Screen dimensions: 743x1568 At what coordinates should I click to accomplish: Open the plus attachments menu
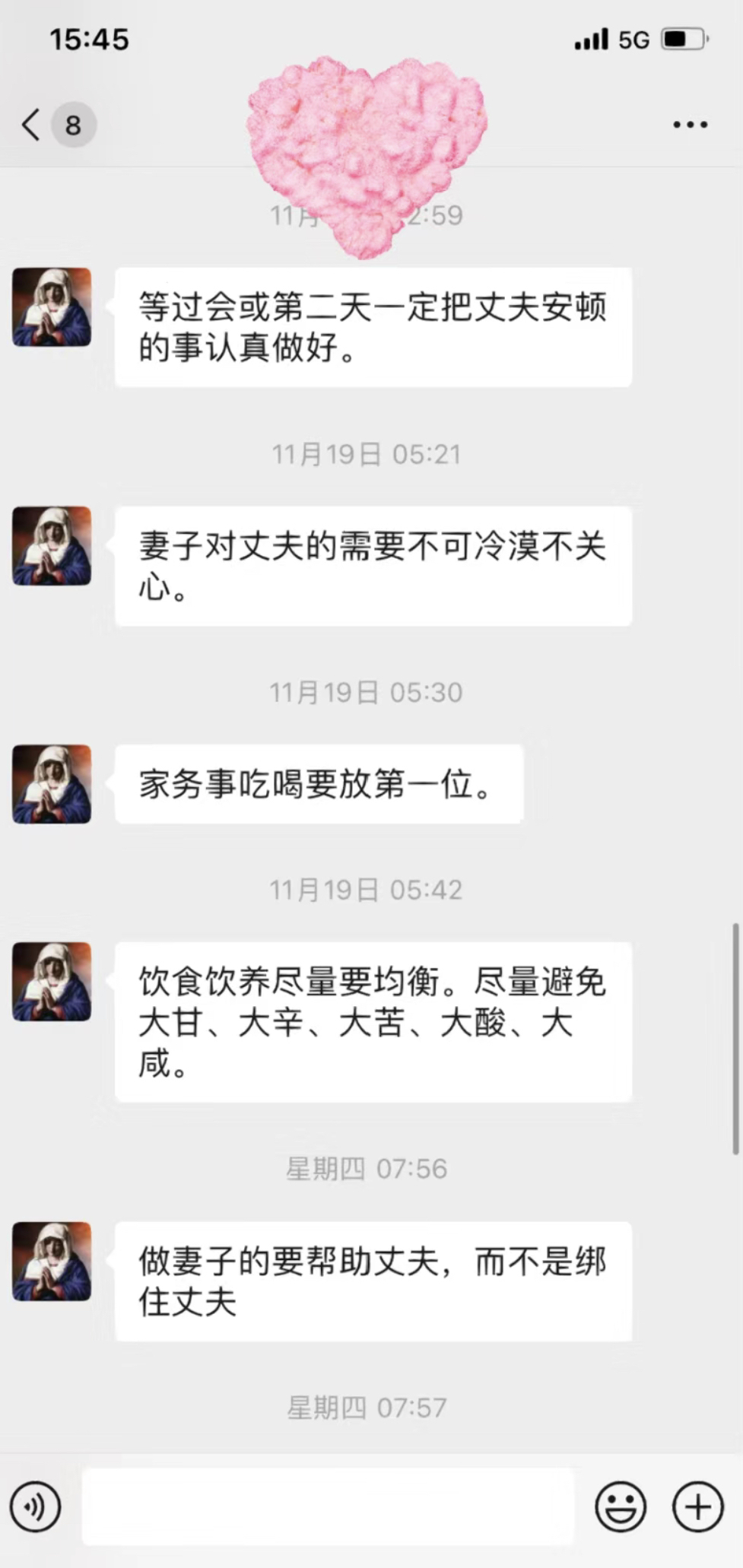pos(697,1506)
